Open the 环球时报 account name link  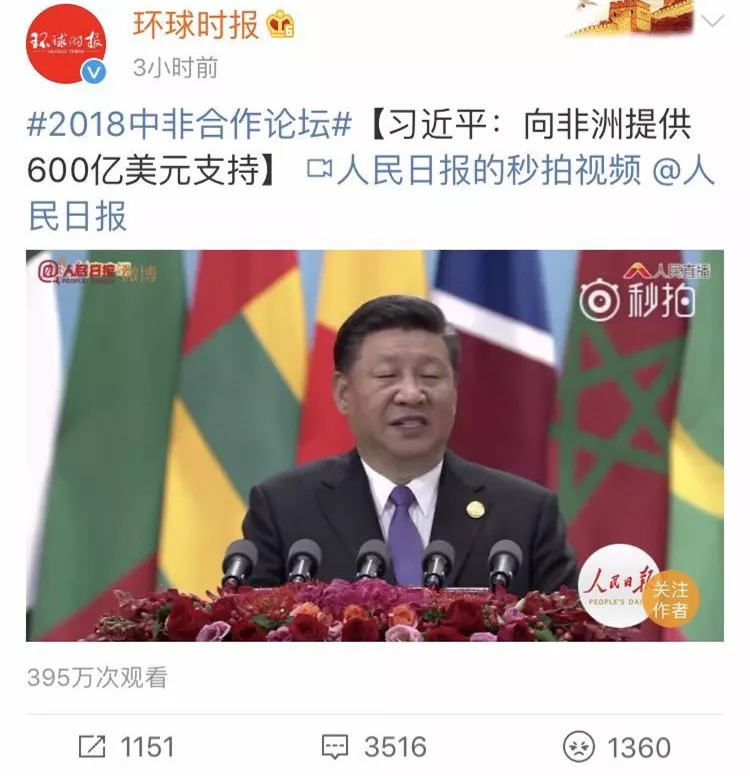[x=195, y=25]
